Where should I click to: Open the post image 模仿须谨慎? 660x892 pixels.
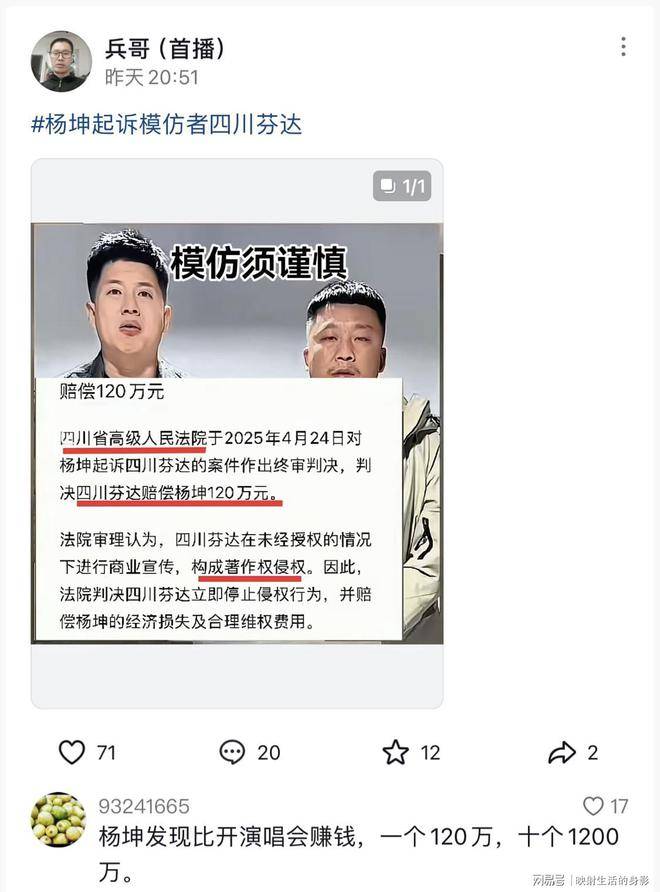(x=237, y=432)
